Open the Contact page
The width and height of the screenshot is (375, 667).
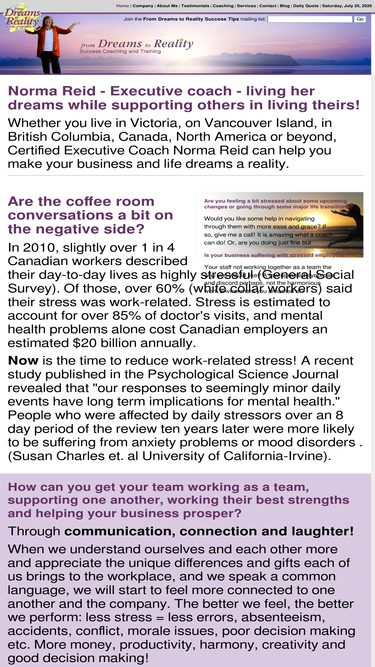click(x=267, y=6)
